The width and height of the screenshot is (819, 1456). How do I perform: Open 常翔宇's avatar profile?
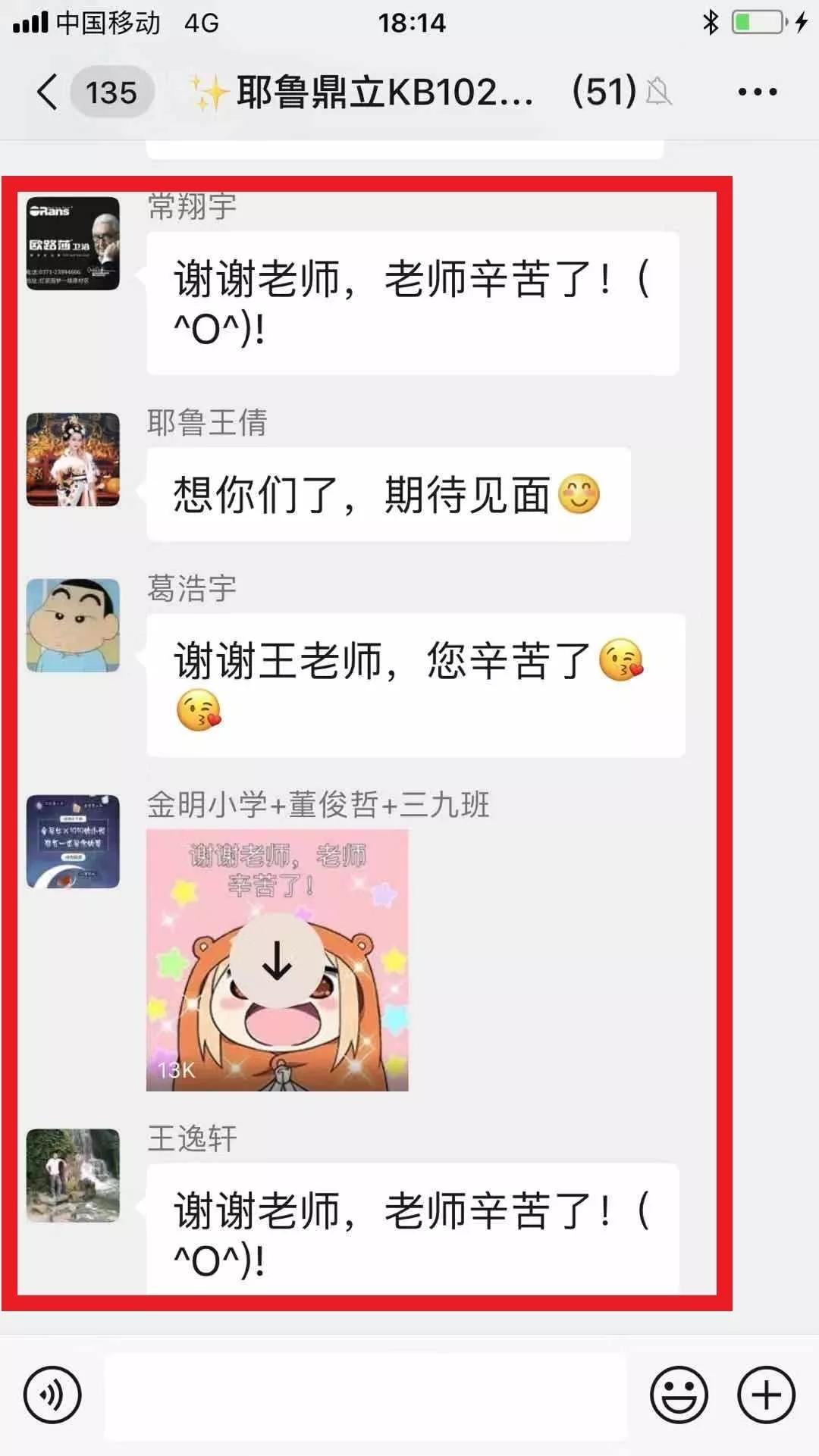73,243
